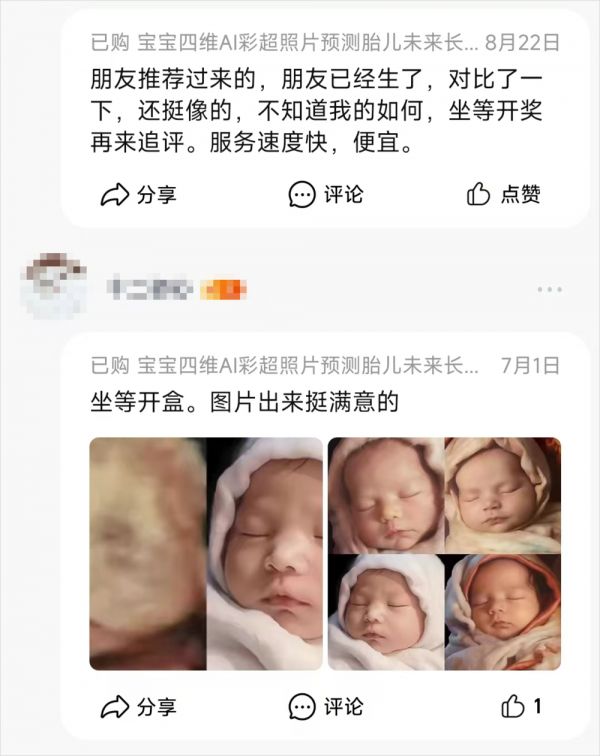Comment on the 8月22日 review
The height and width of the screenshot is (756, 600).
326,195
